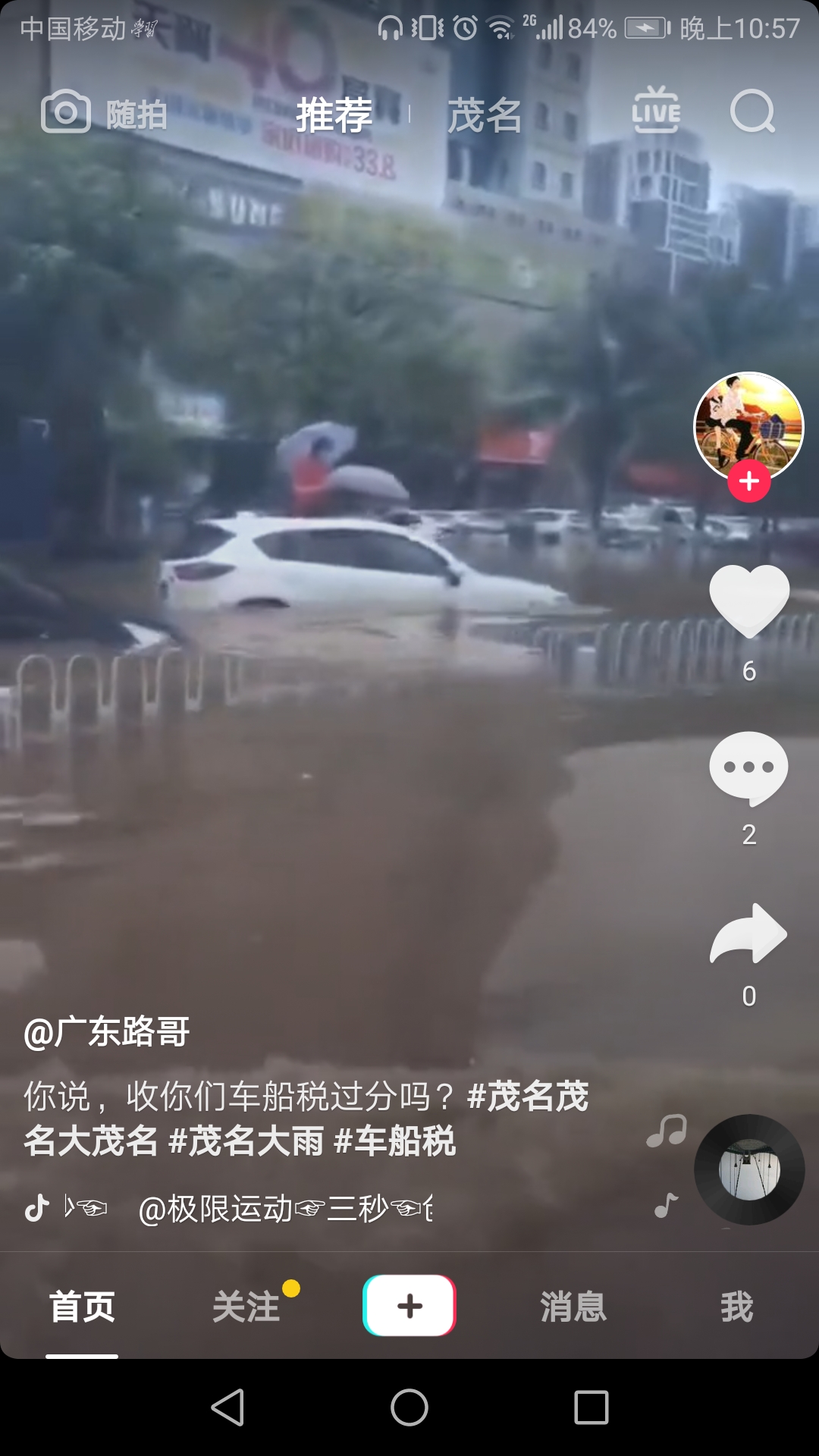The image size is (819, 1456).
Task: Go to the 首页 tab
Action: tap(82, 1307)
